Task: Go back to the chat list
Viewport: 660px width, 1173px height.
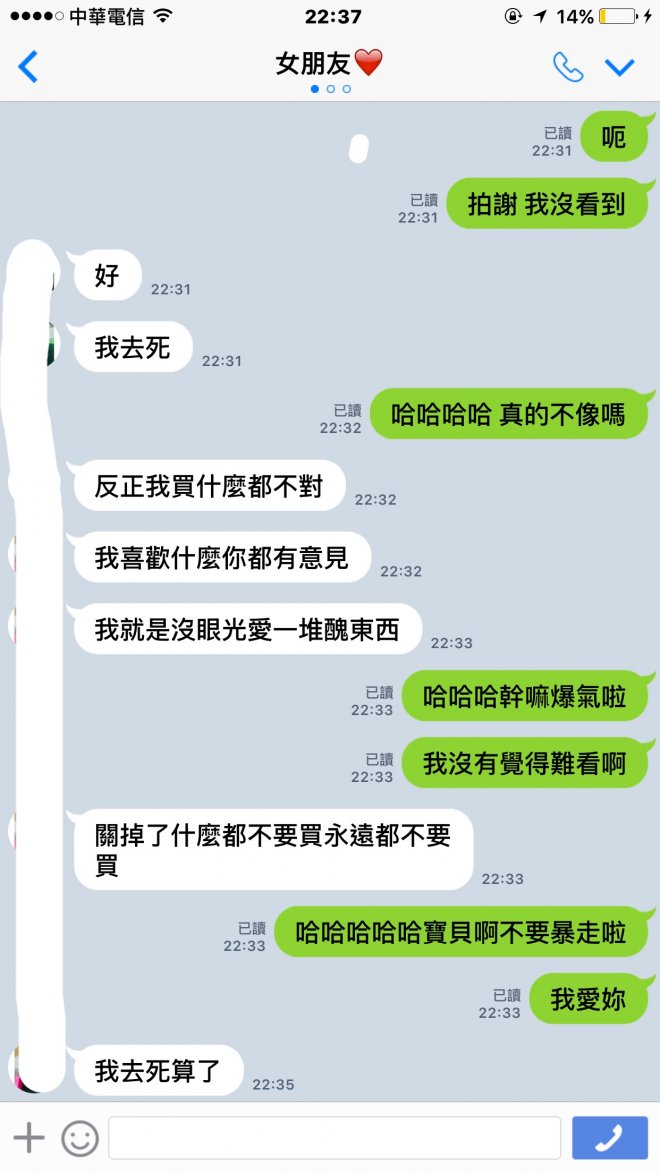Action: 28,67
